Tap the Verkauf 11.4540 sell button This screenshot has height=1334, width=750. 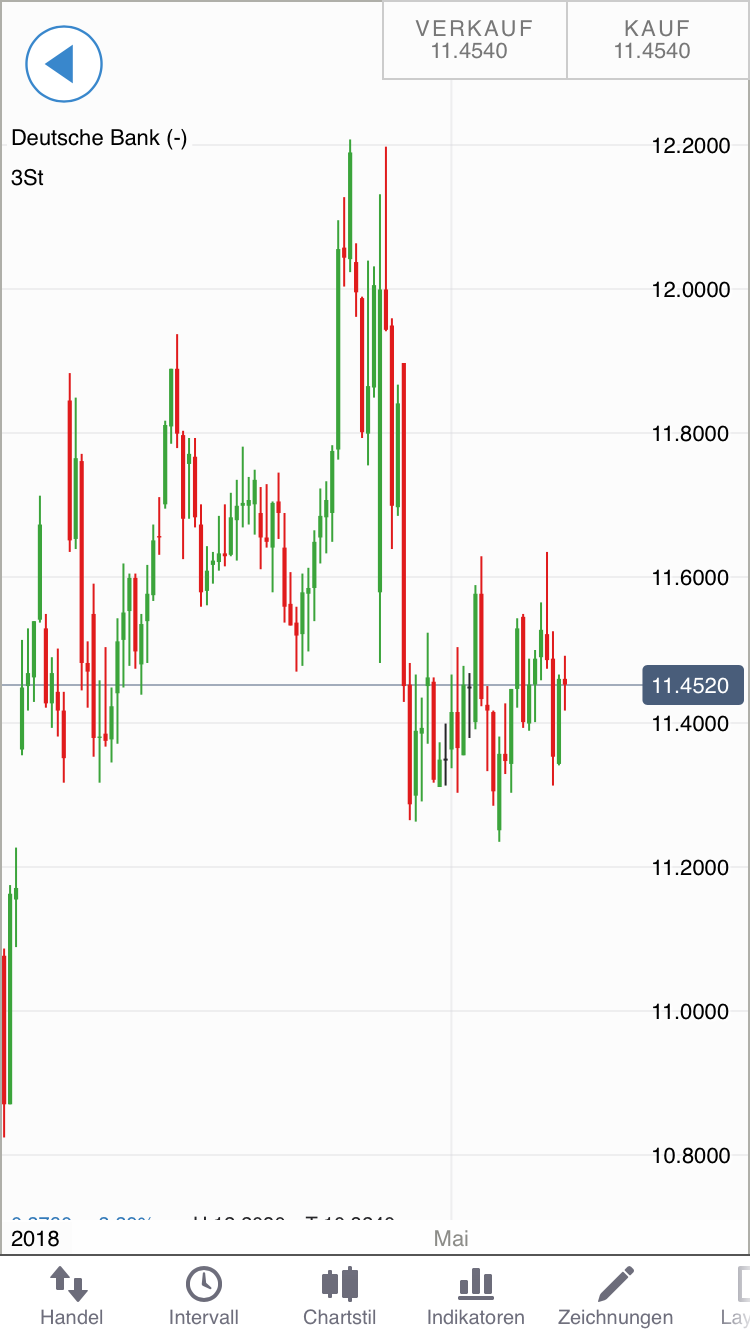click(x=474, y=40)
